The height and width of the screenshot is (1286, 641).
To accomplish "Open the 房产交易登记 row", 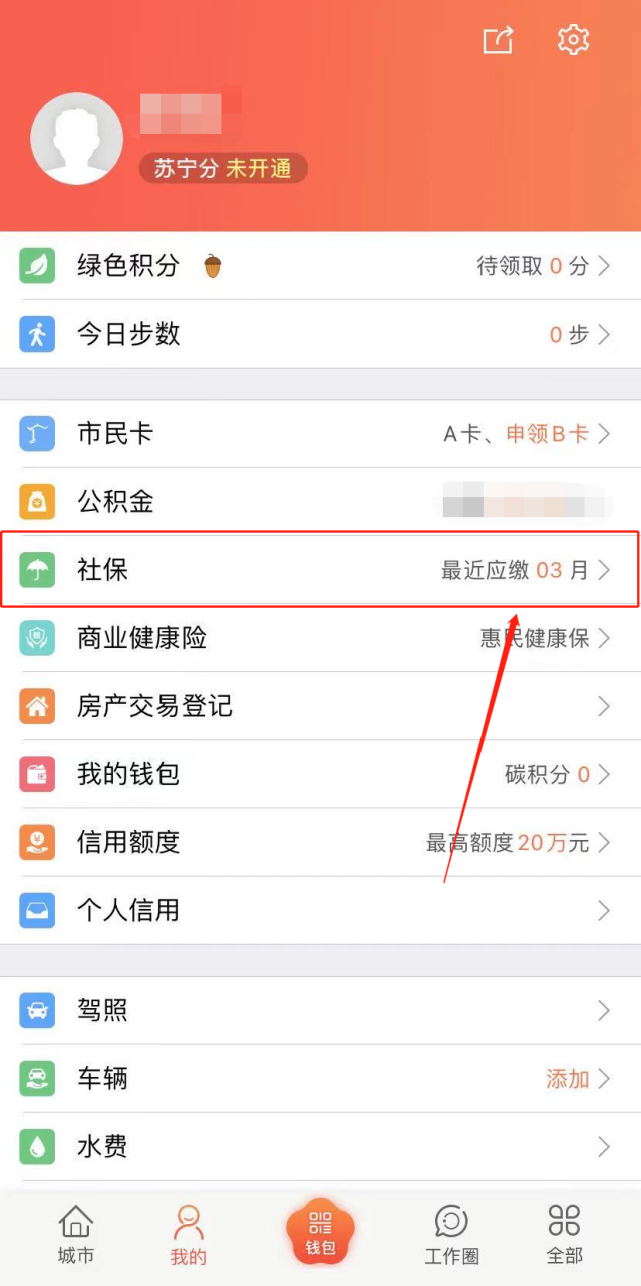I will click(320, 706).
